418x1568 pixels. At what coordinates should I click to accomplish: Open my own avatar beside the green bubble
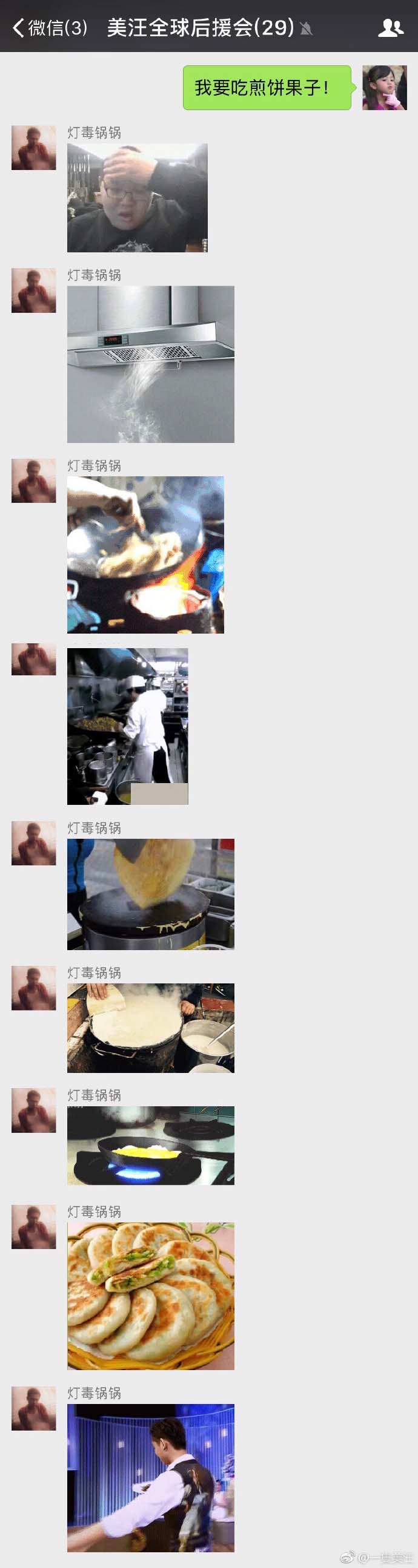(385, 88)
